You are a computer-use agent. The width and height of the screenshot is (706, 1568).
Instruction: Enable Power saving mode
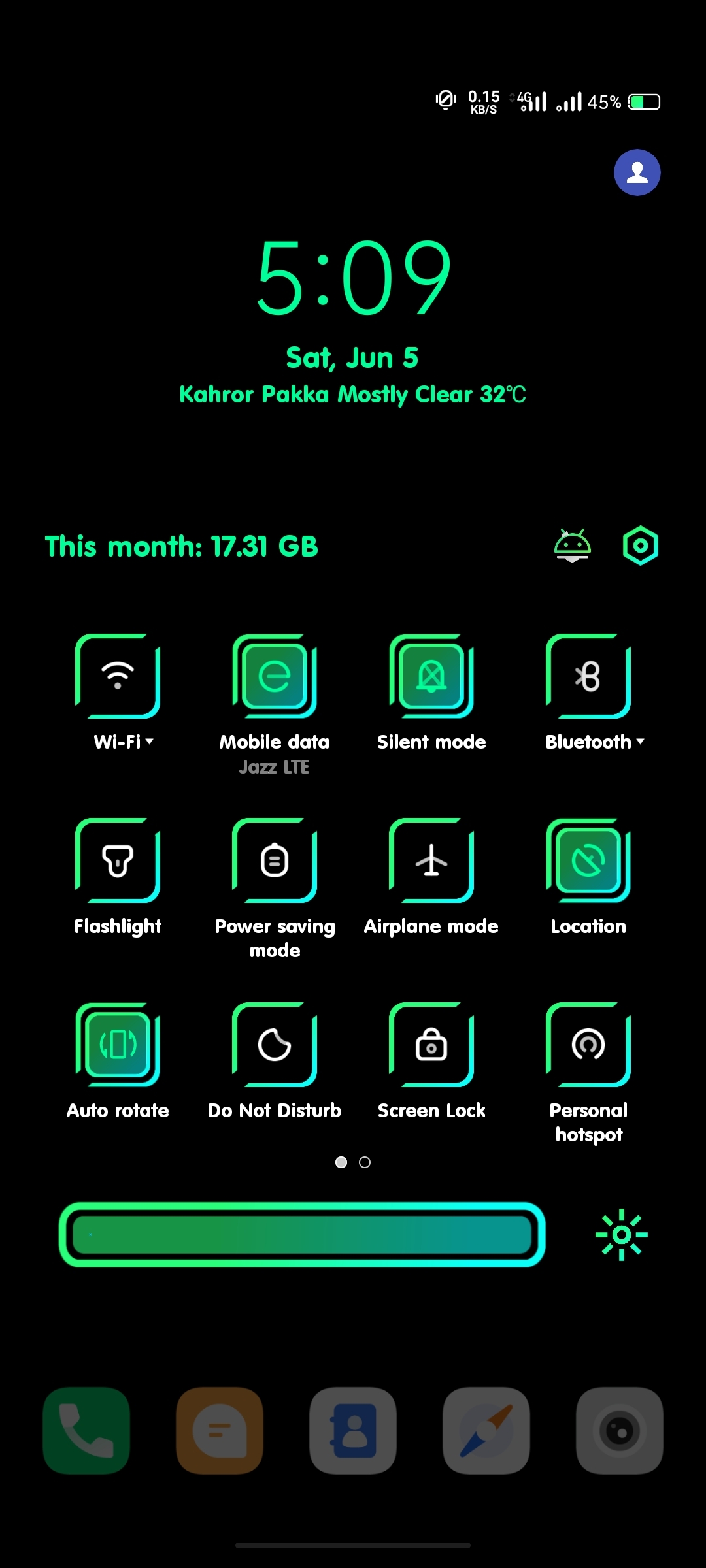pos(275,860)
